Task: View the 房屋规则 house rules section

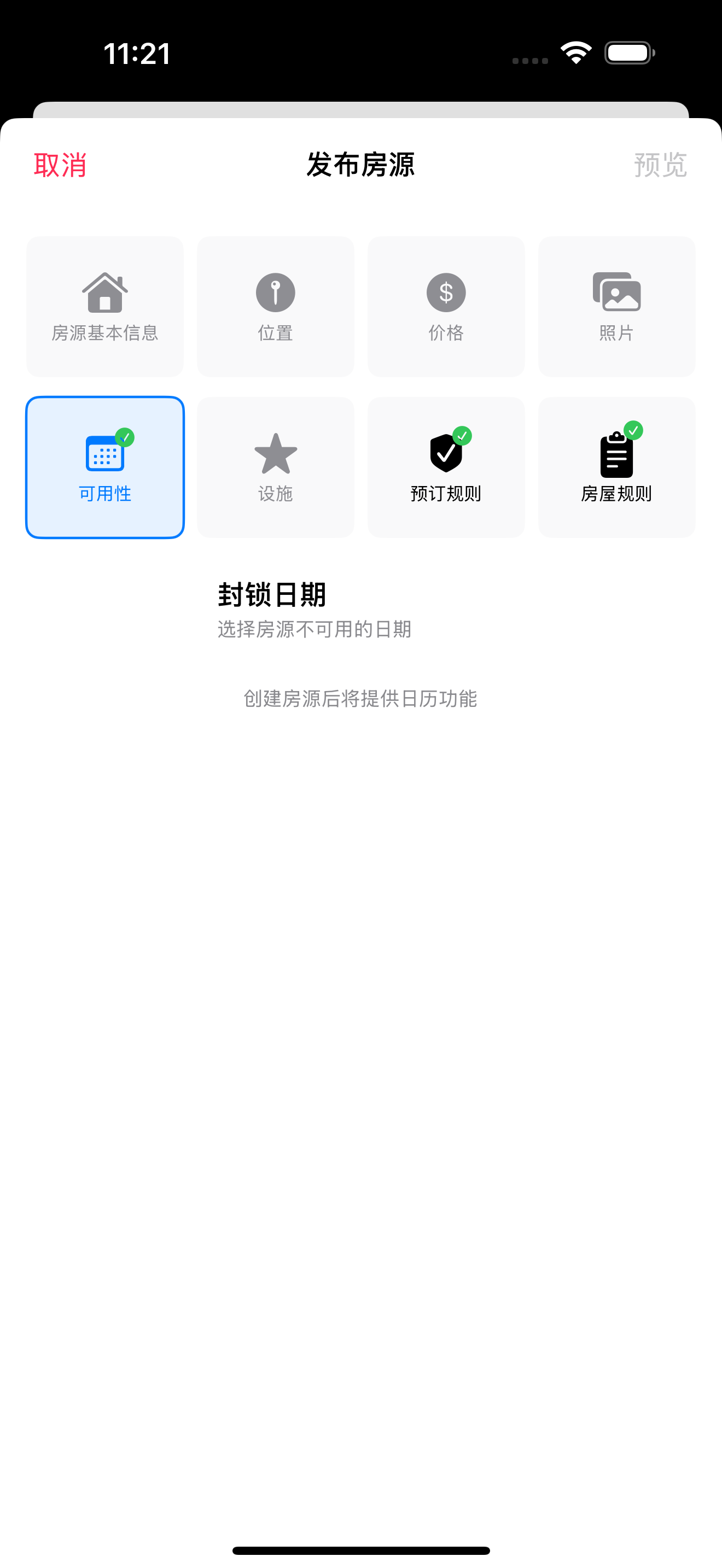Action: click(616, 467)
